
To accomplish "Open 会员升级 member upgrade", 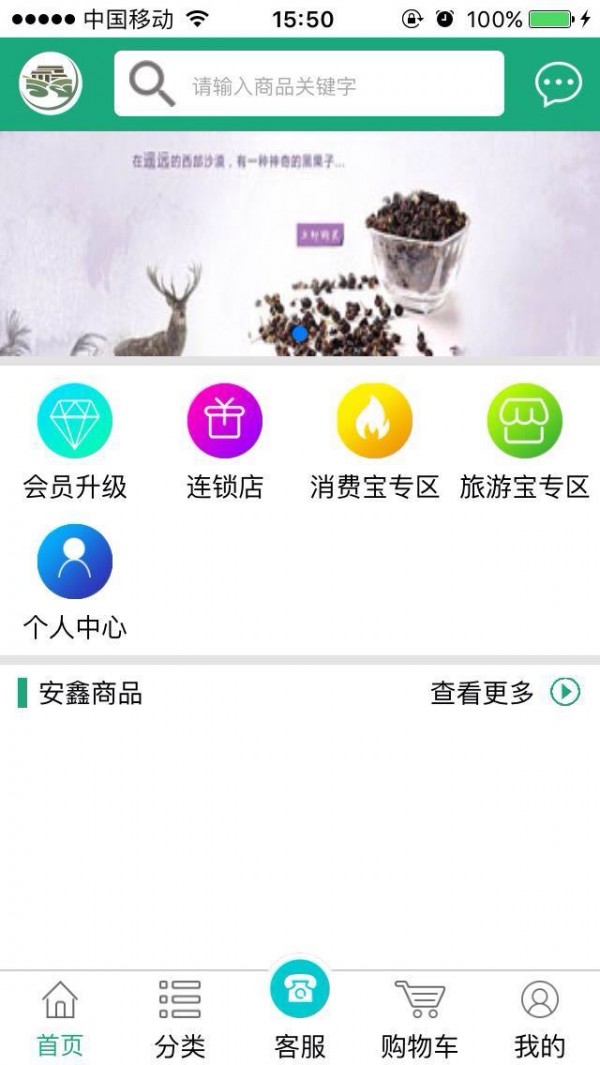I will tap(75, 442).
